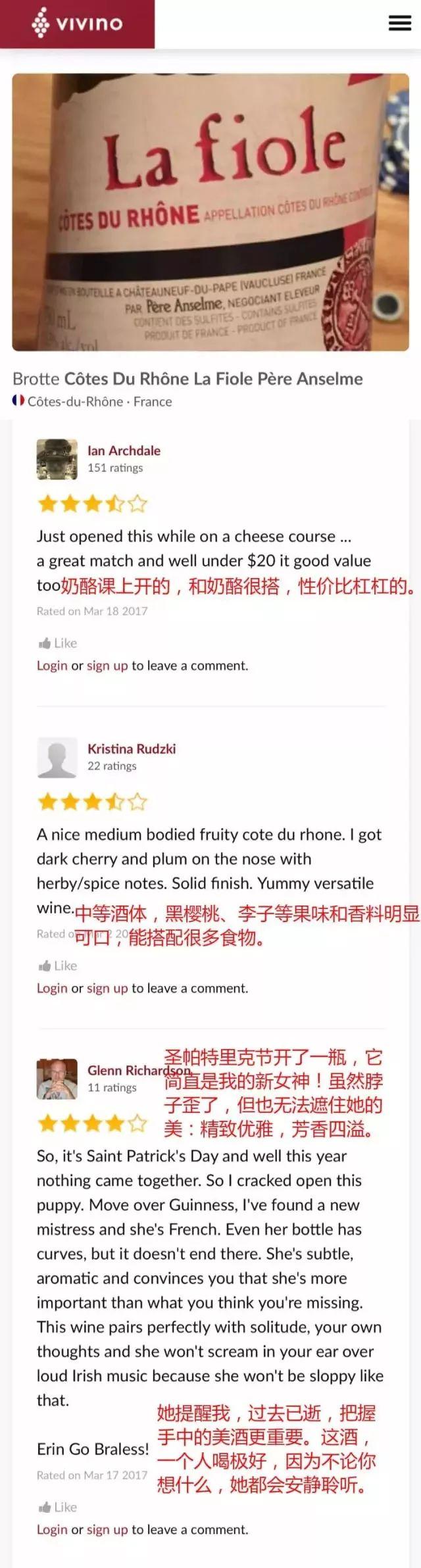Go to the Vivino home page

tap(78, 24)
